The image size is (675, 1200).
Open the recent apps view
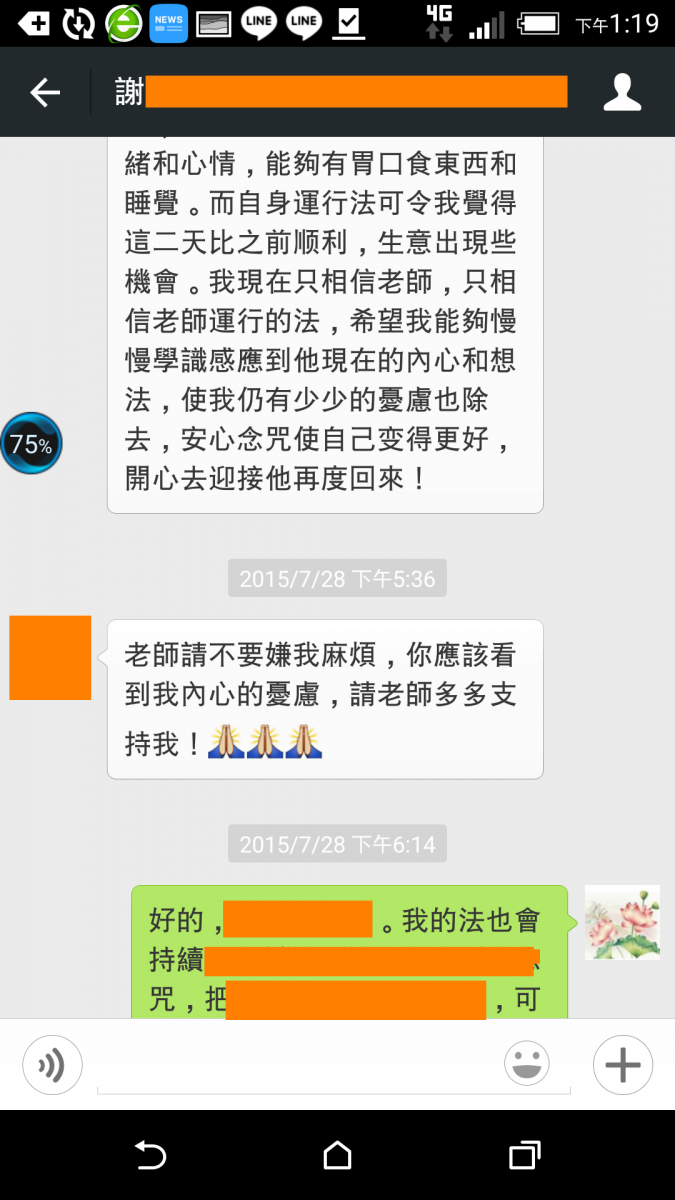524,1155
